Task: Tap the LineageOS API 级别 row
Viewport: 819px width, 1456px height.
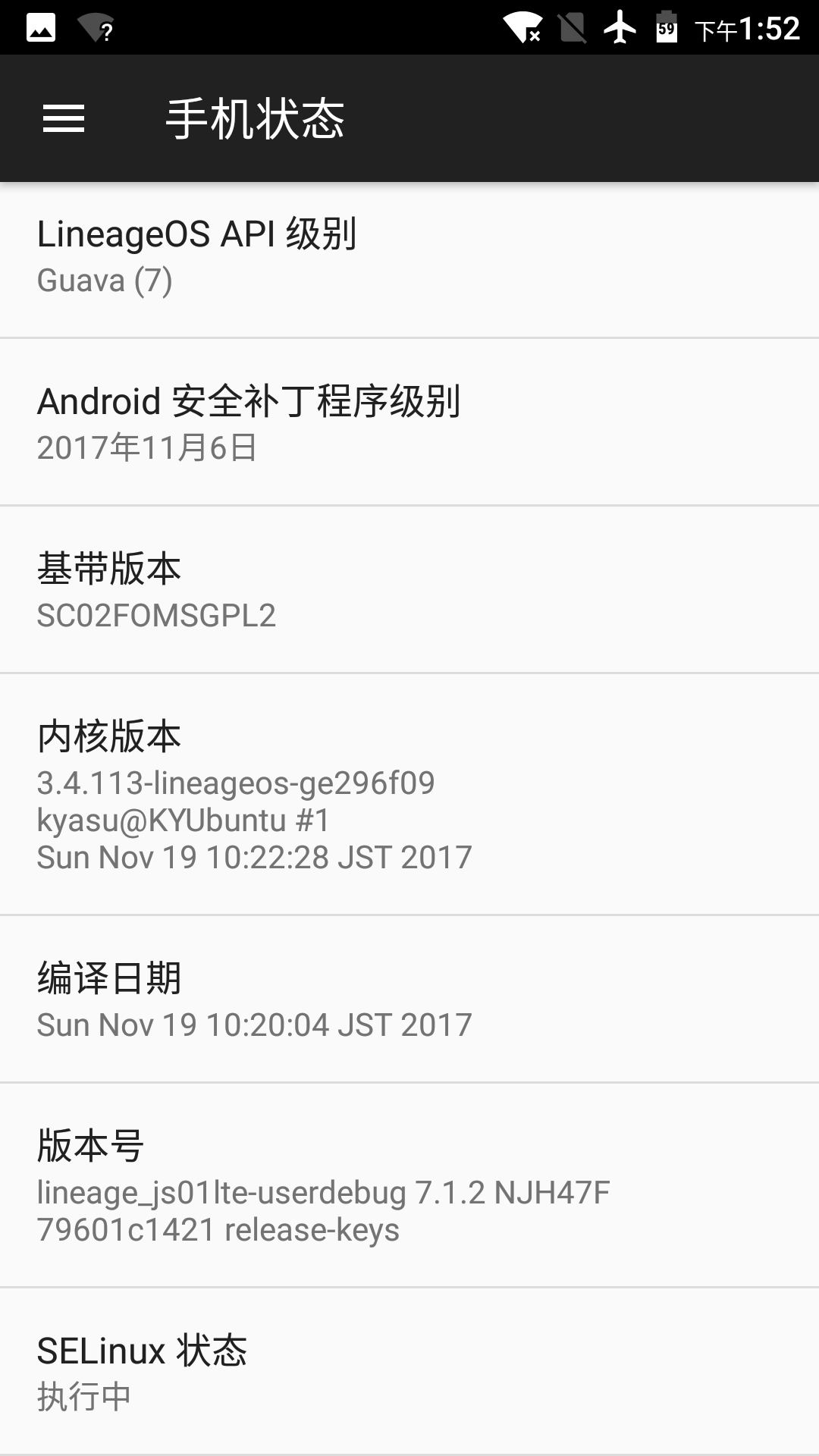Action: tap(409, 259)
